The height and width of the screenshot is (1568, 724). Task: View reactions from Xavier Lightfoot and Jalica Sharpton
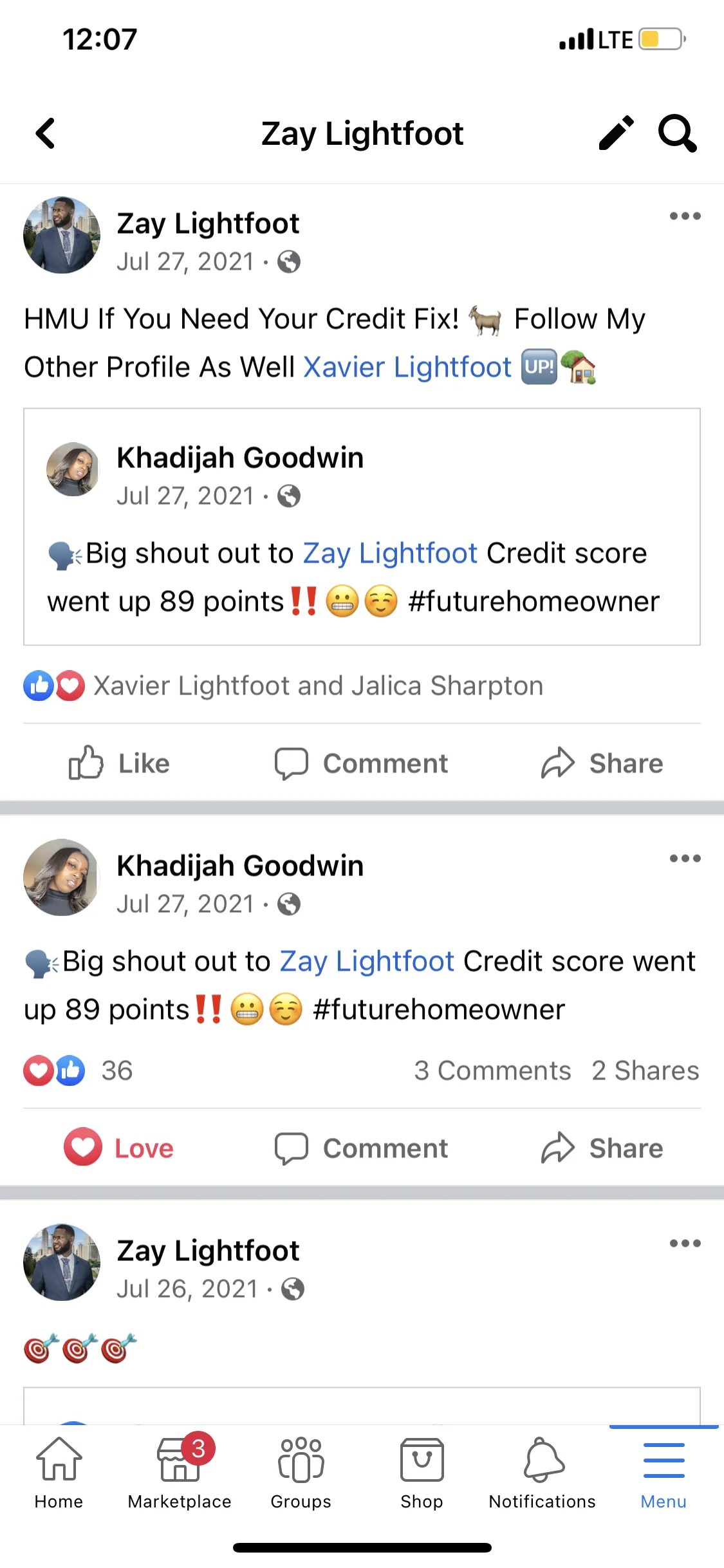(283, 686)
